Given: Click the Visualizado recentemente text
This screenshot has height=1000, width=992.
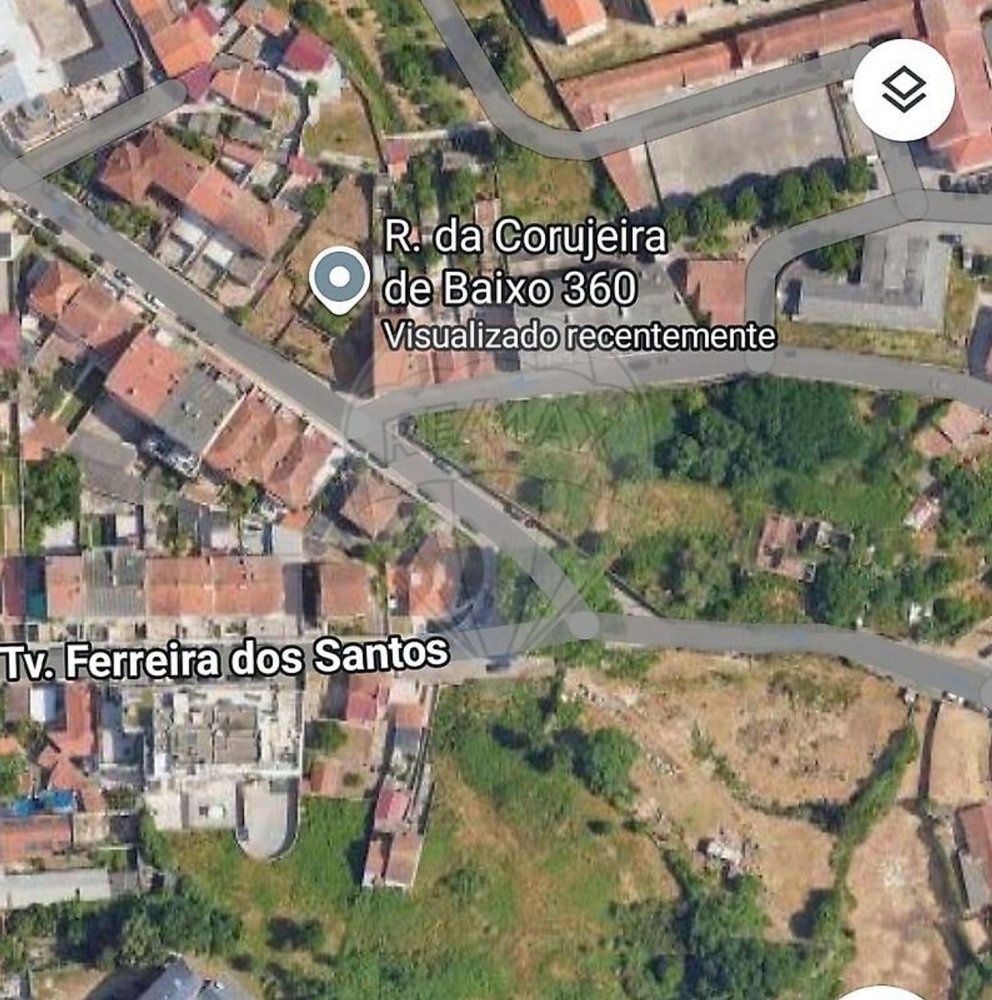Looking at the screenshot, I should point(580,338).
